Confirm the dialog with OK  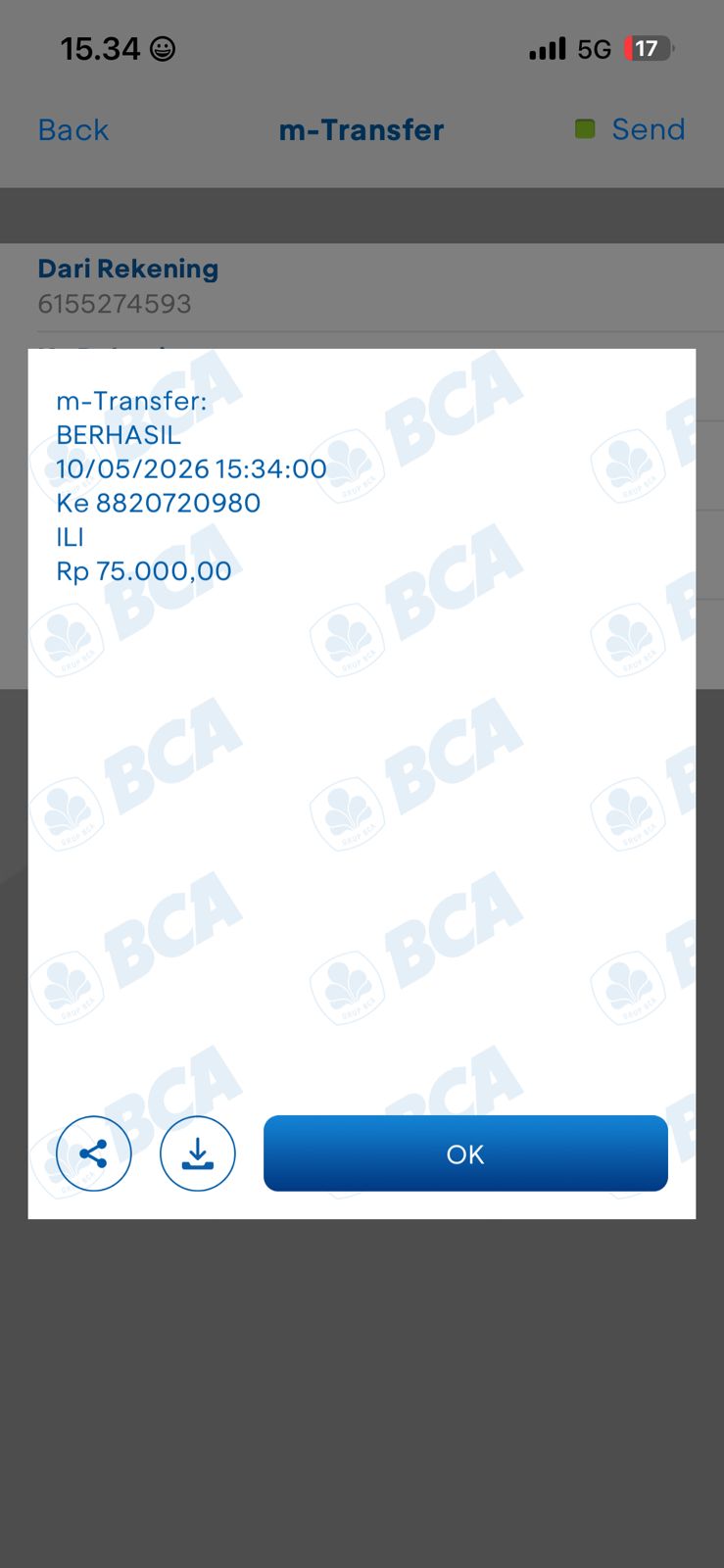coord(465,1153)
